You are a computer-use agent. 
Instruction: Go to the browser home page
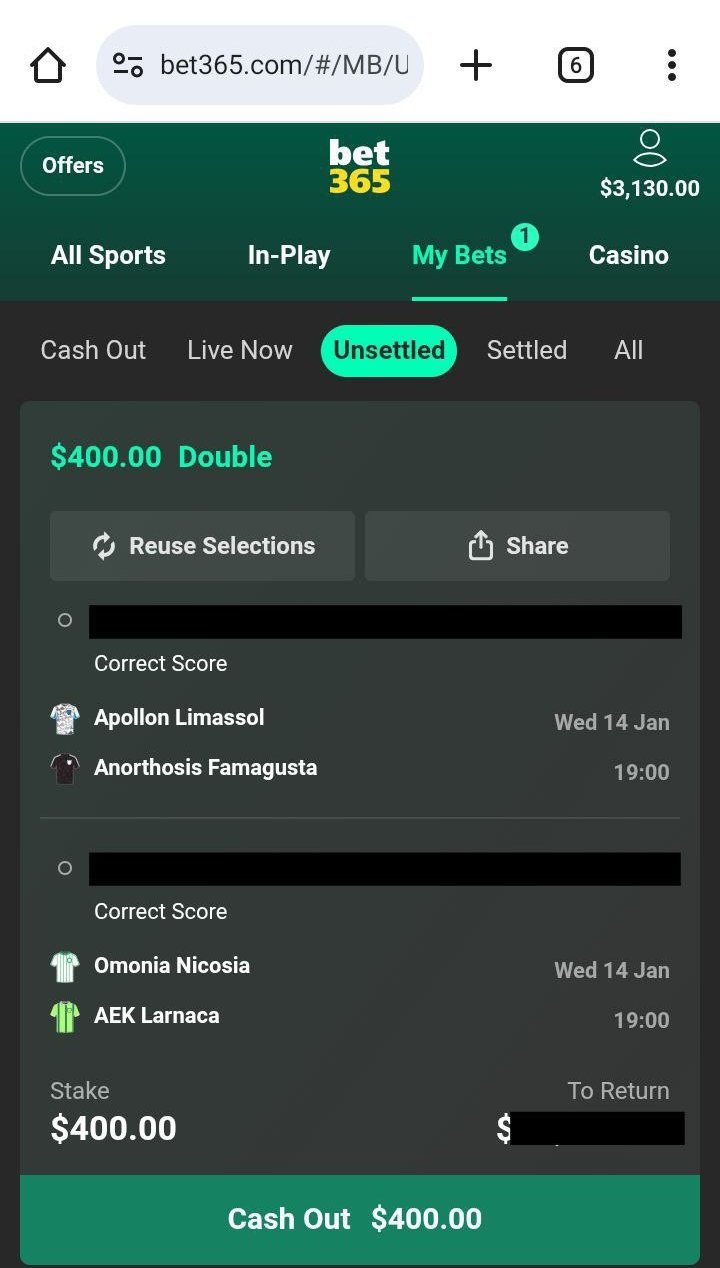[x=48, y=66]
